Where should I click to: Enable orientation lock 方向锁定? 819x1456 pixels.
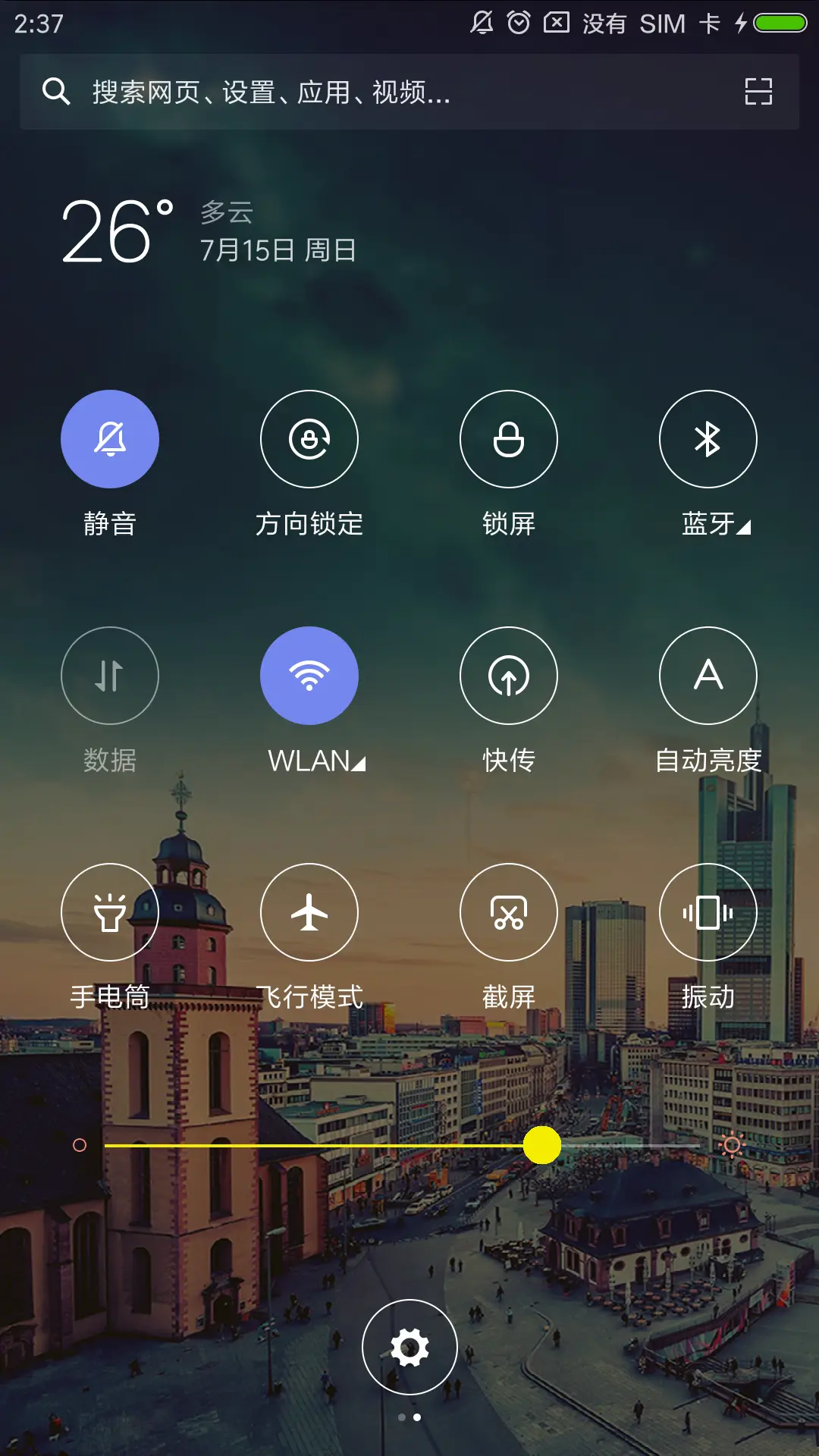(309, 440)
